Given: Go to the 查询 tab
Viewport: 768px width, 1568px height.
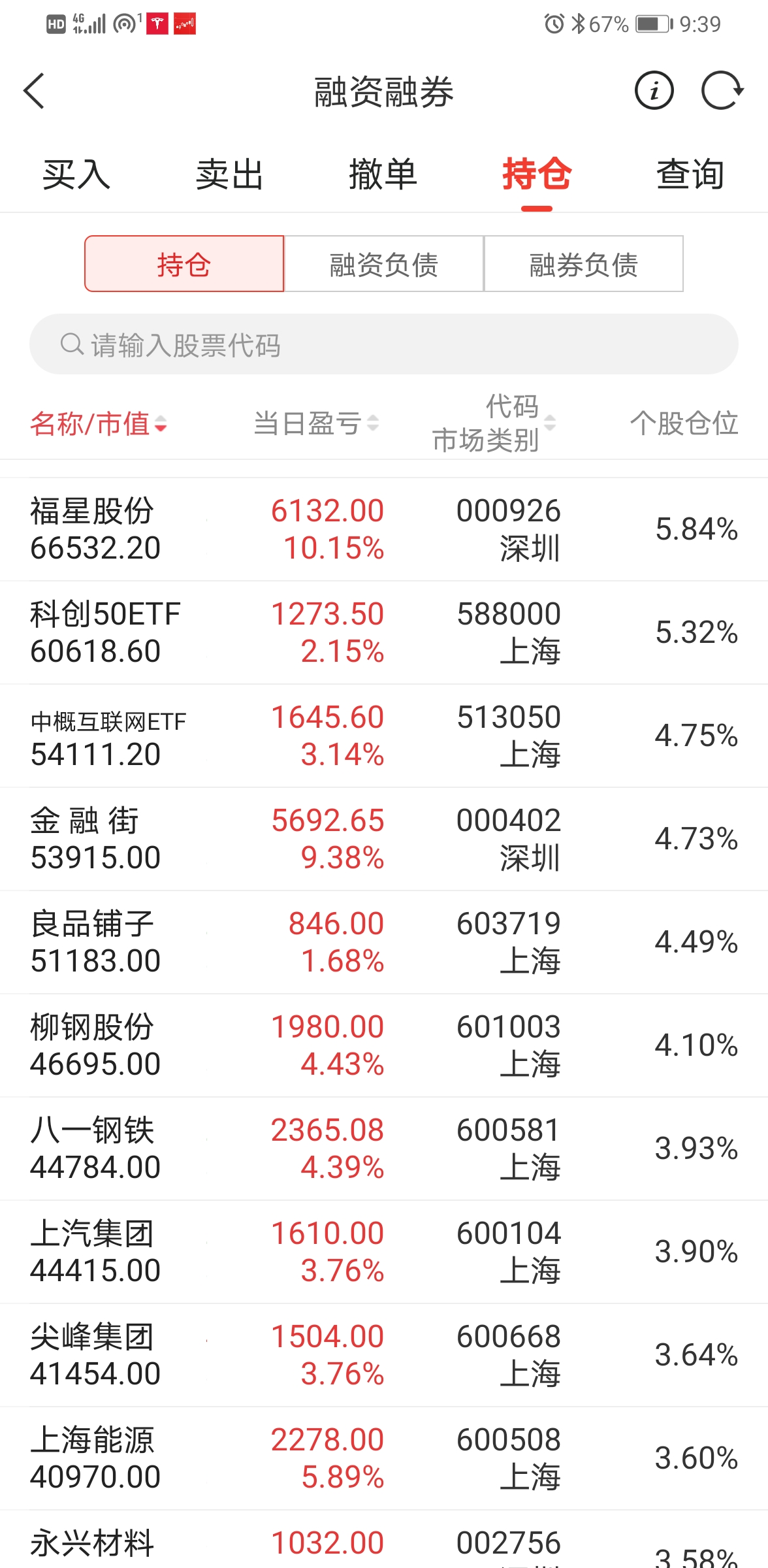Looking at the screenshot, I should (690, 174).
